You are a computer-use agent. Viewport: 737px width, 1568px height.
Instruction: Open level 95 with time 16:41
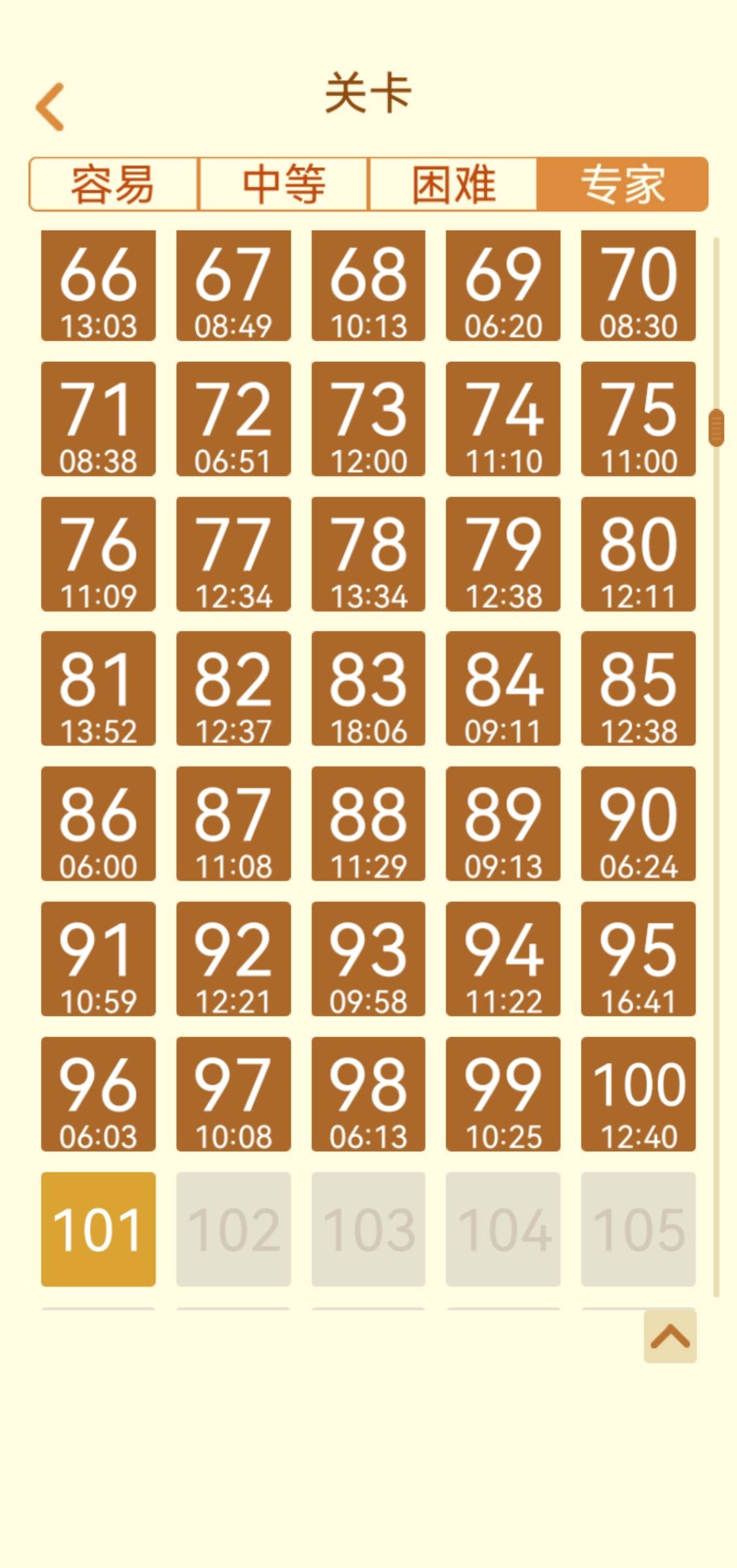(x=638, y=959)
